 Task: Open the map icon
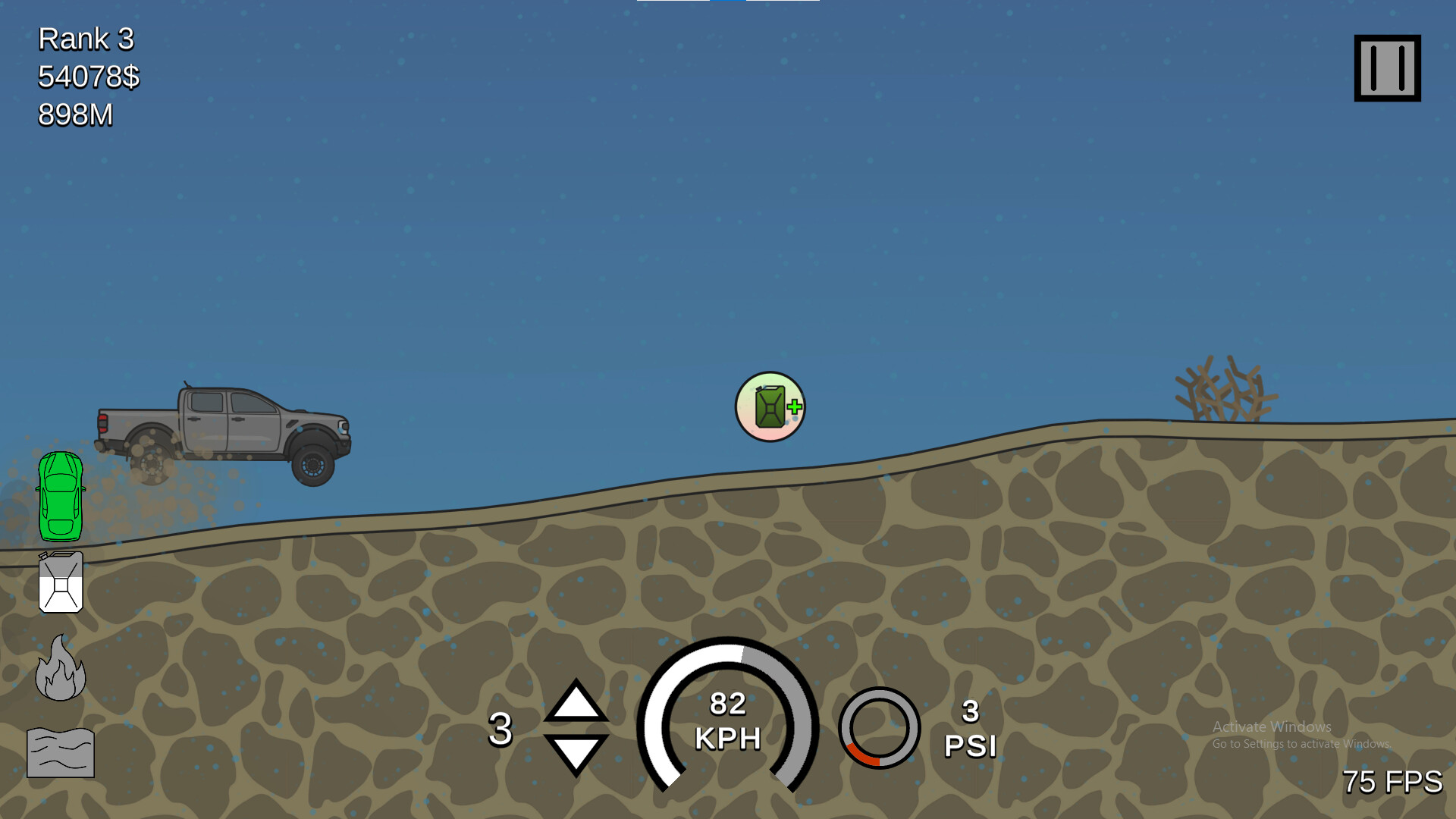61,753
